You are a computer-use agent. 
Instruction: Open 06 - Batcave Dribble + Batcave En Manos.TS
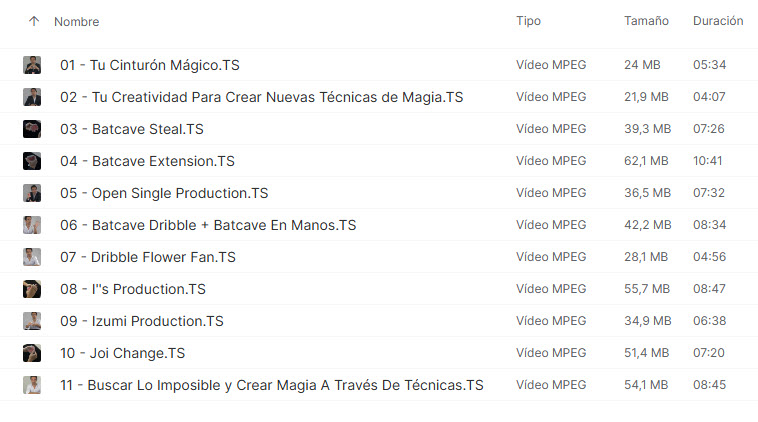click(x=207, y=225)
